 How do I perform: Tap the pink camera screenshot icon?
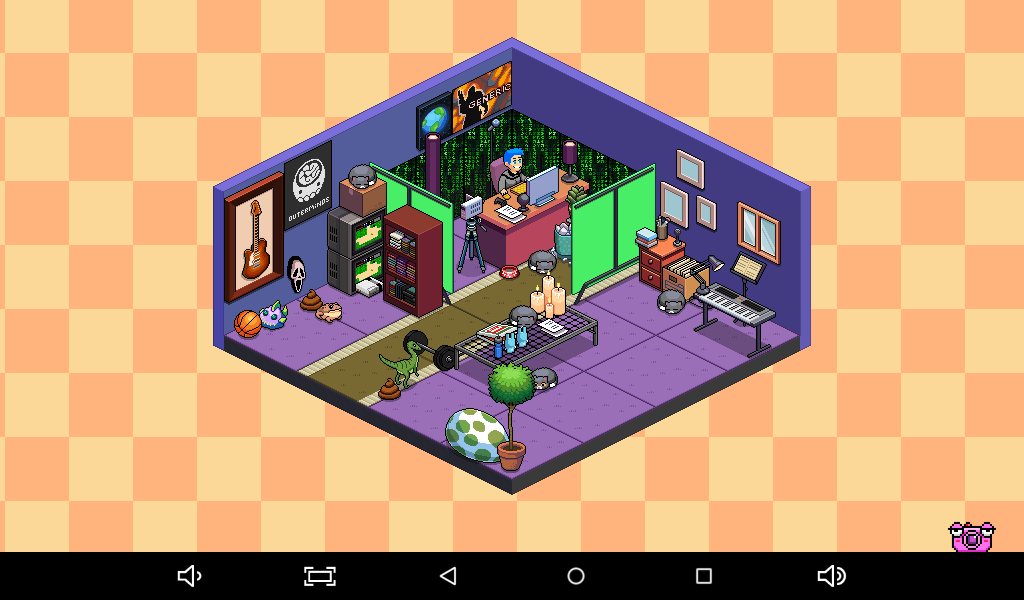pyautogui.click(x=971, y=537)
